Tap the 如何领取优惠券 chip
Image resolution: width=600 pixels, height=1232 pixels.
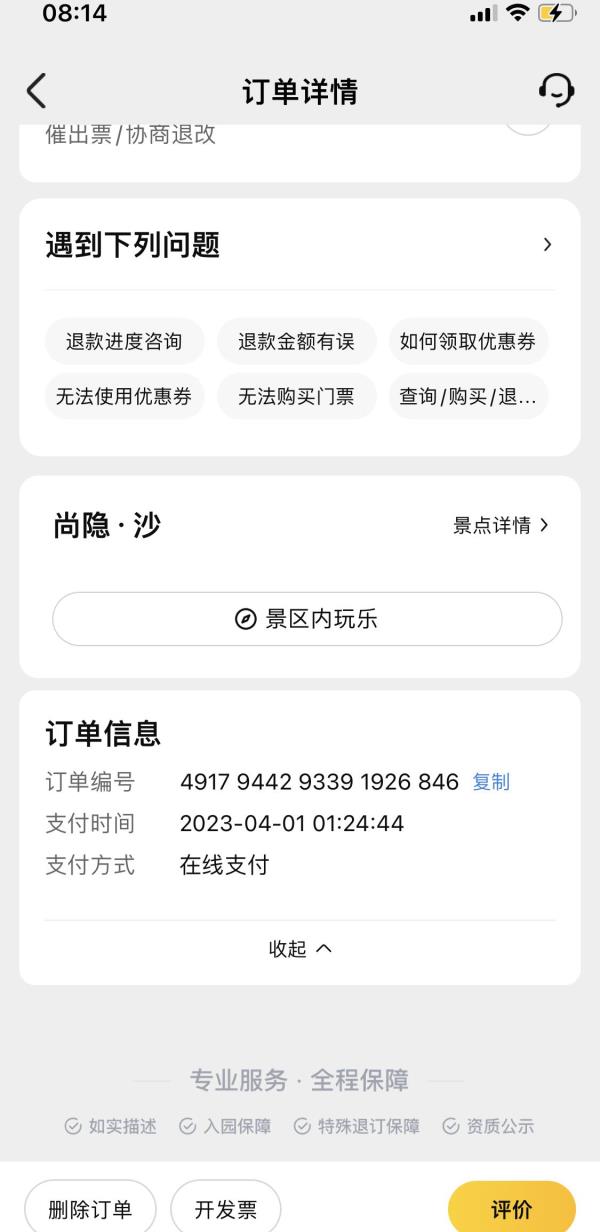468,342
